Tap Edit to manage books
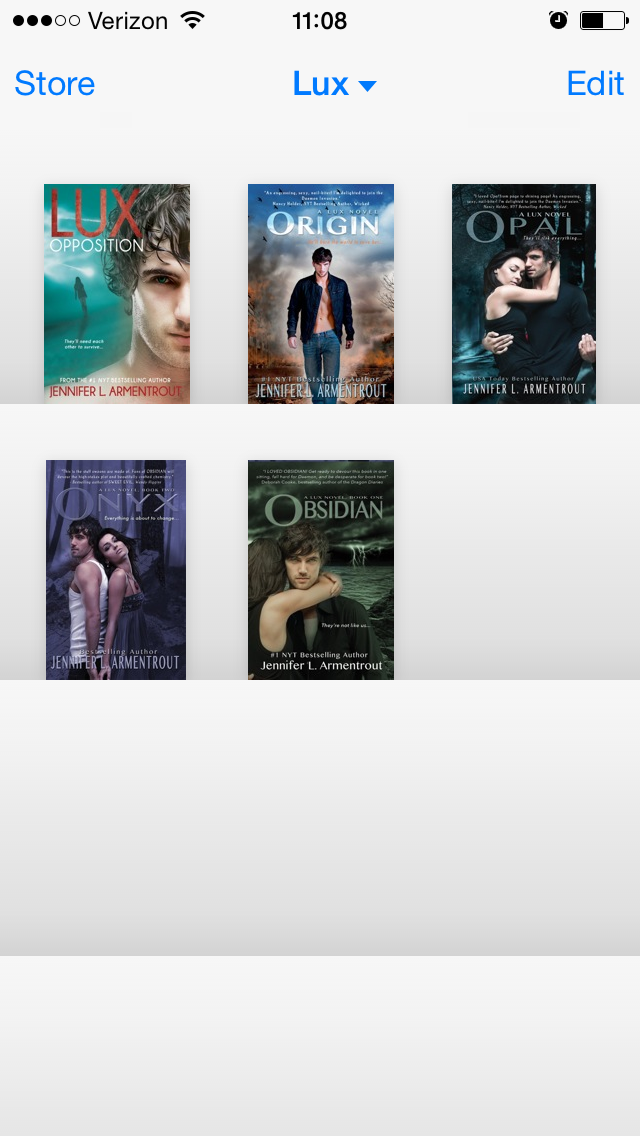This screenshot has height=1136, width=640. (595, 84)
